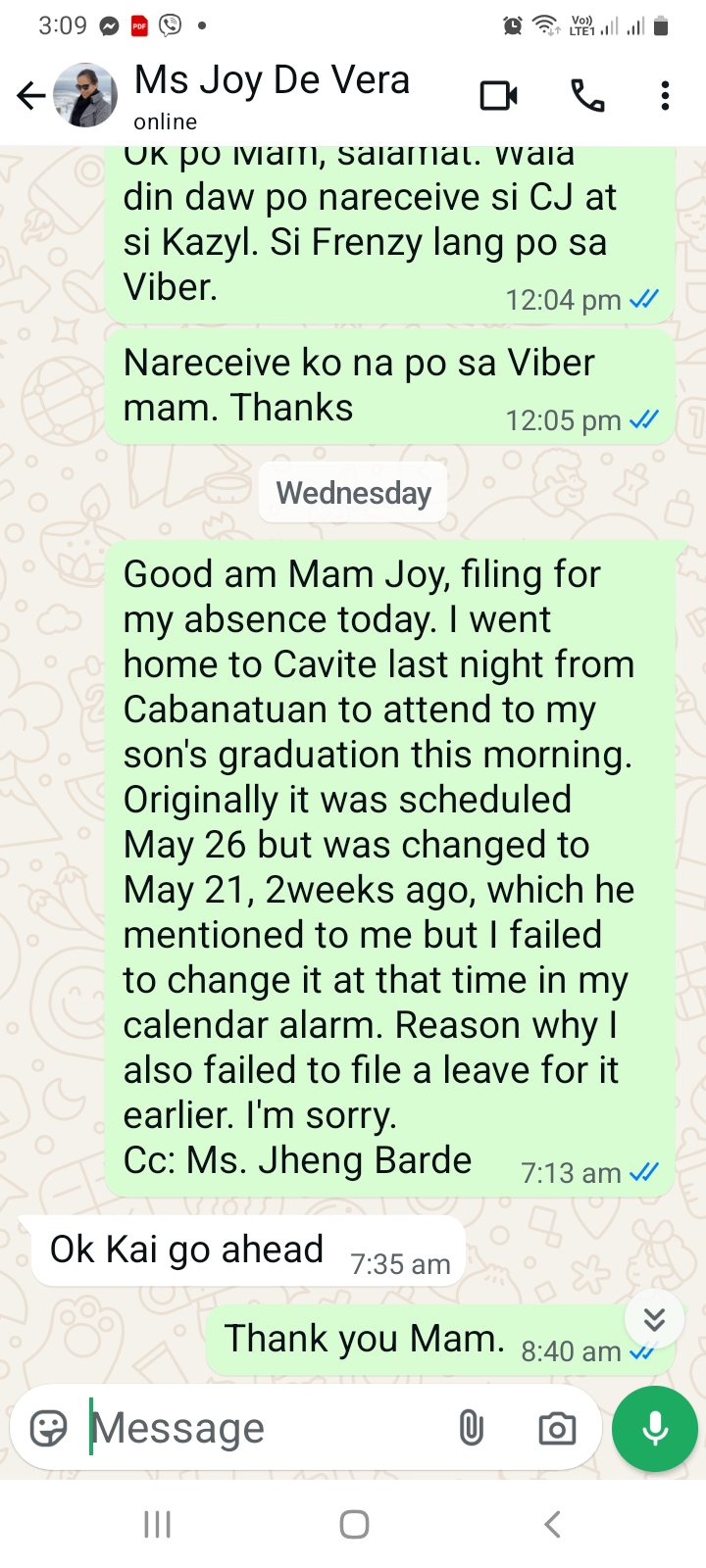Open the emoji and sticker picker
The image size is (706, 1568).
[48, 1428]
